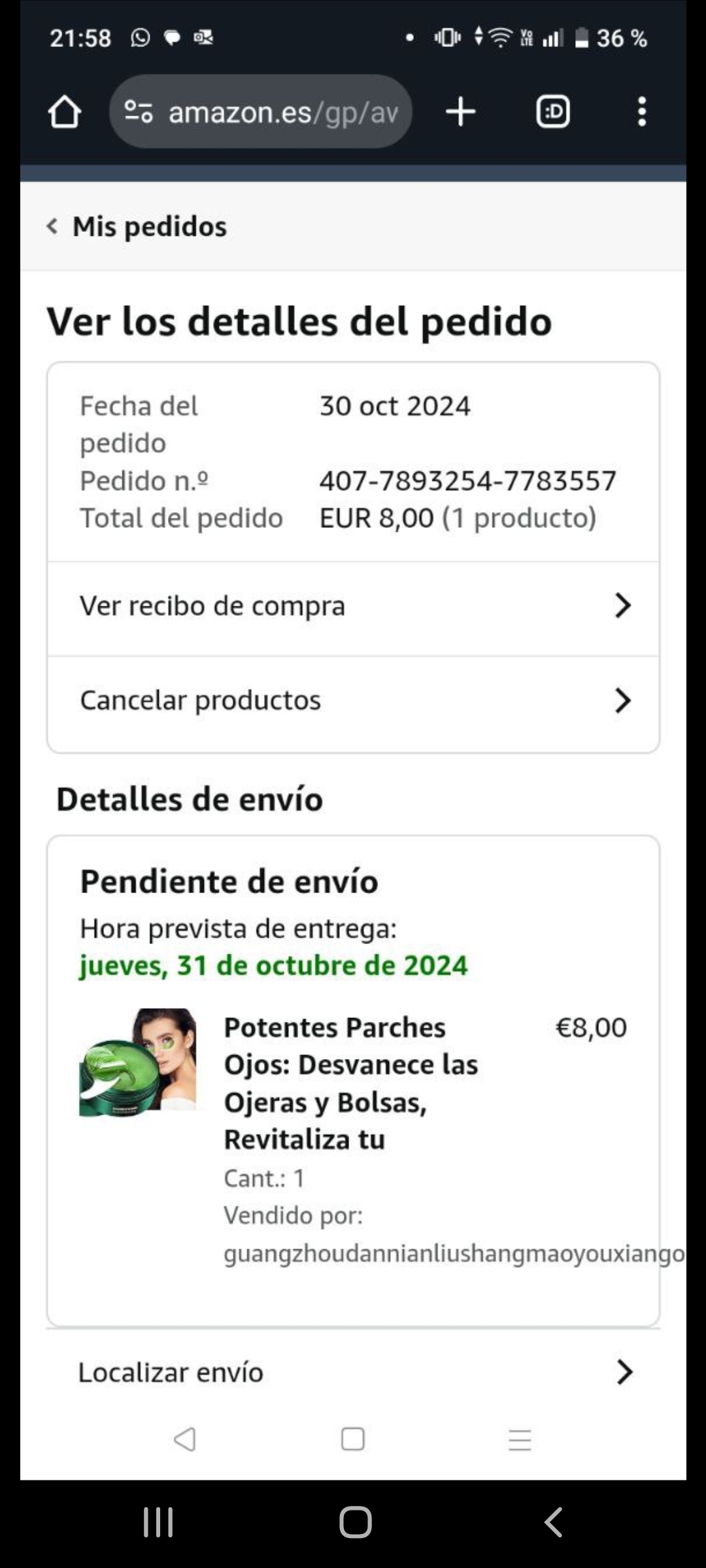View the Potentes Parches Ojos product
The width and height of the screenshot is (706, 1568).
[x=351, y=1083]
